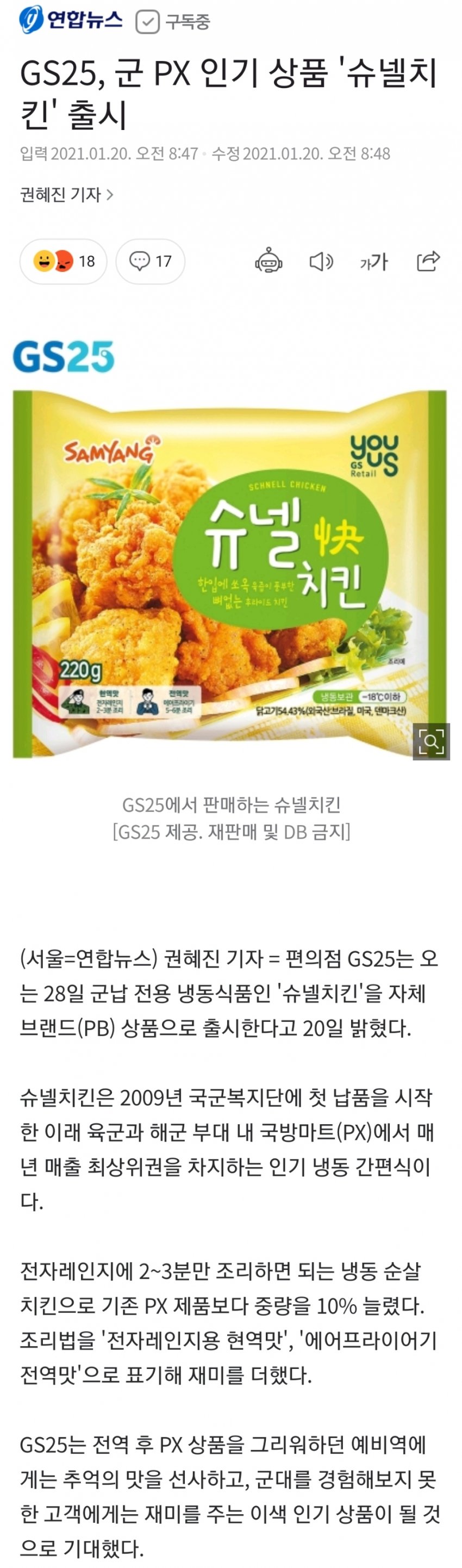The height and width of the screenshot is (1568, 462).
Task: Open the 연합뉴스 press page
Action: pyautogui.click(x=71, y=20)
